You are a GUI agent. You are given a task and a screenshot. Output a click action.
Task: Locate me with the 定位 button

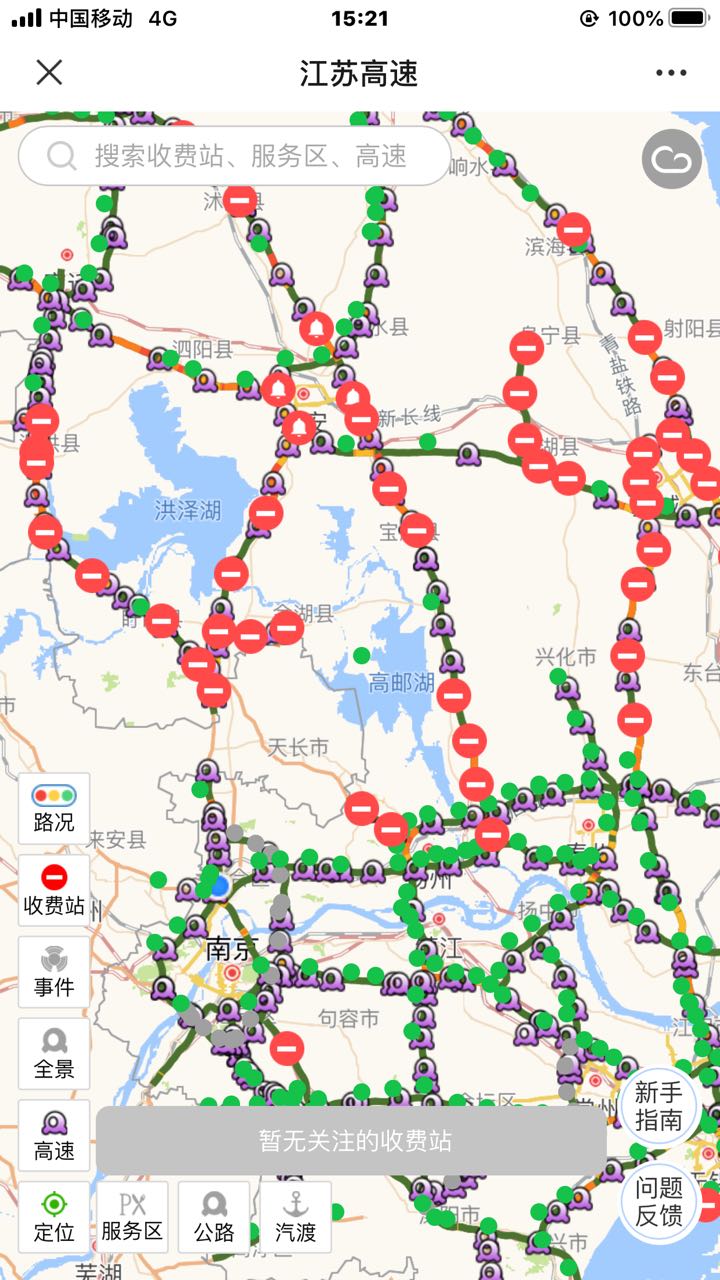[54, 1217]
